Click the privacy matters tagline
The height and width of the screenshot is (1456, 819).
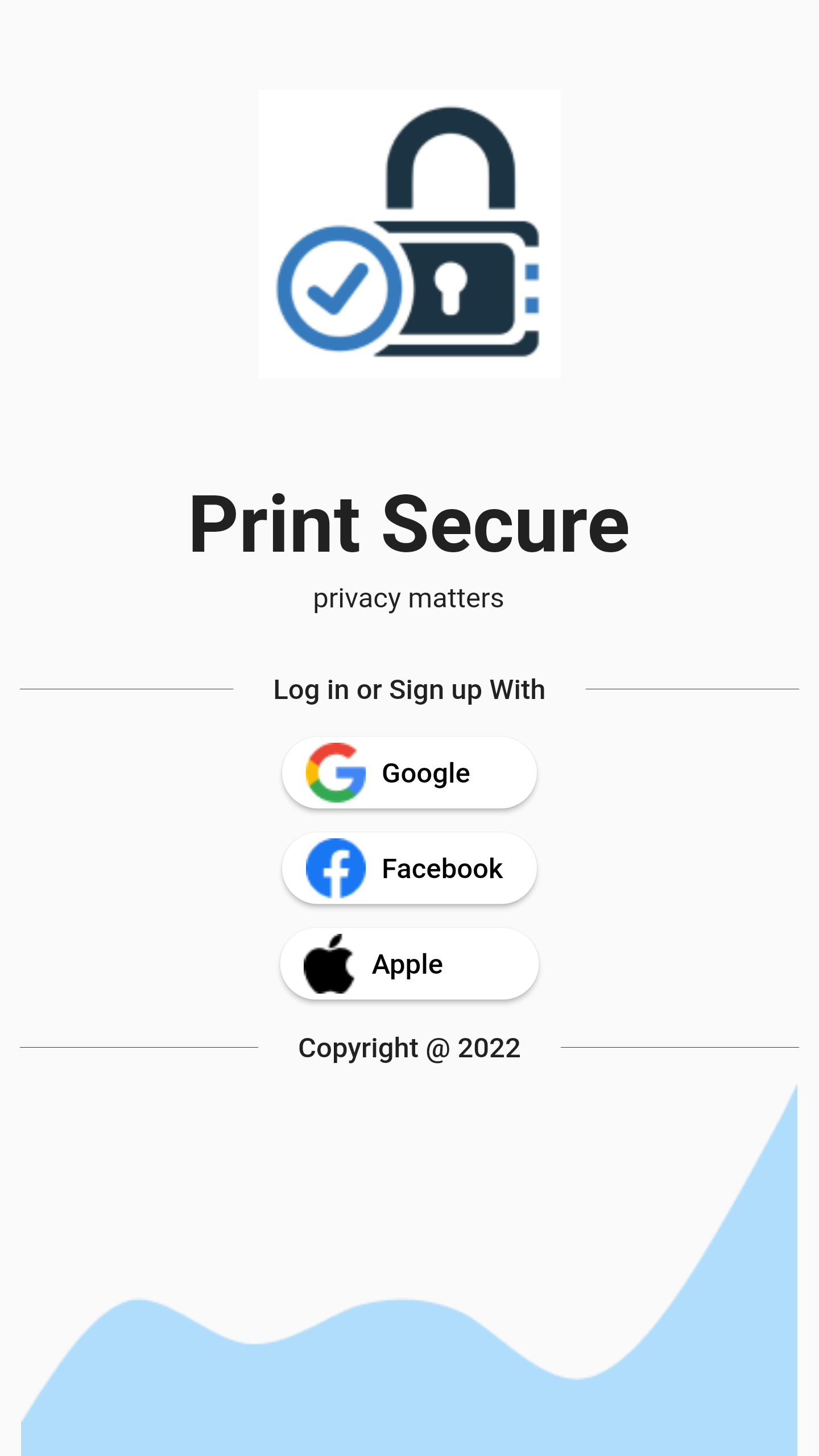(408, 598)
